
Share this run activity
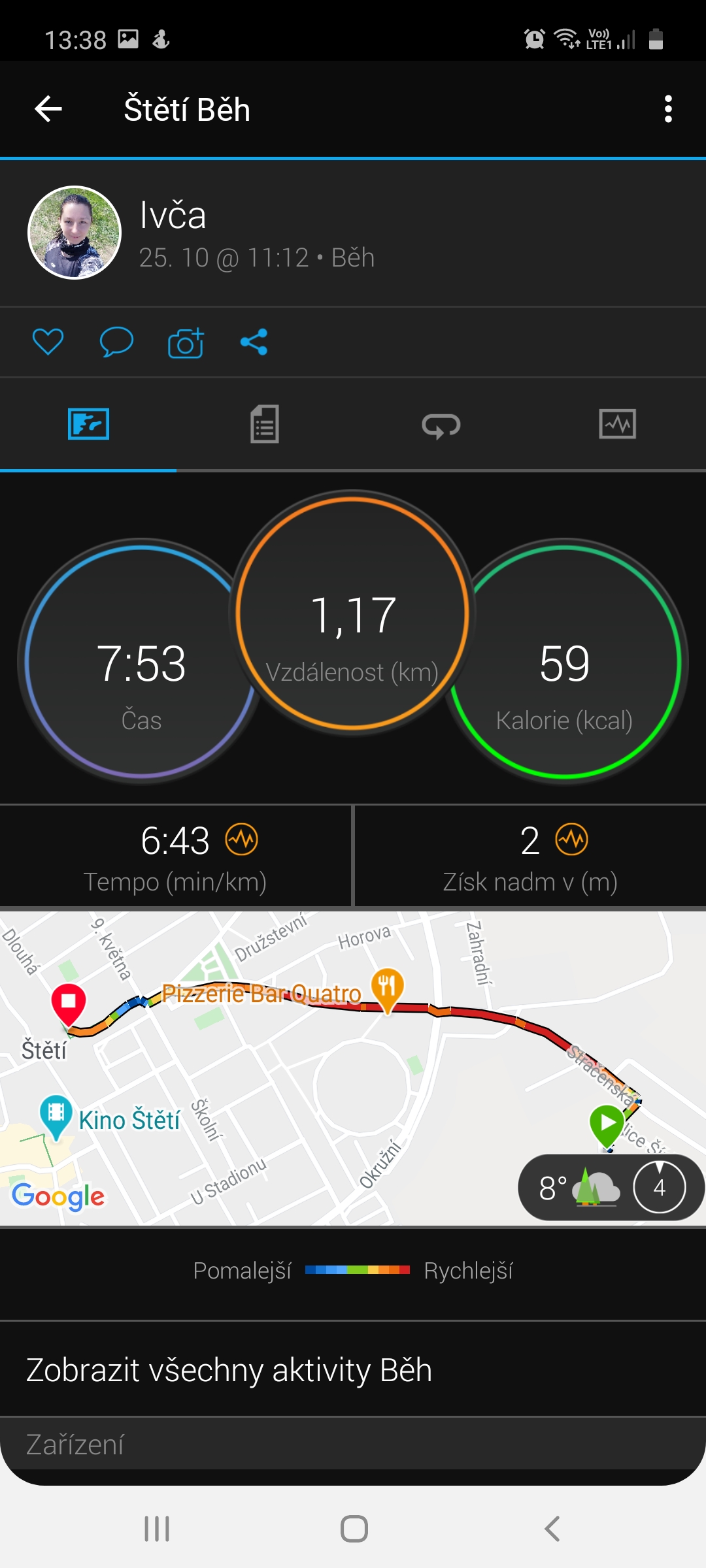(x=254, y=342)
